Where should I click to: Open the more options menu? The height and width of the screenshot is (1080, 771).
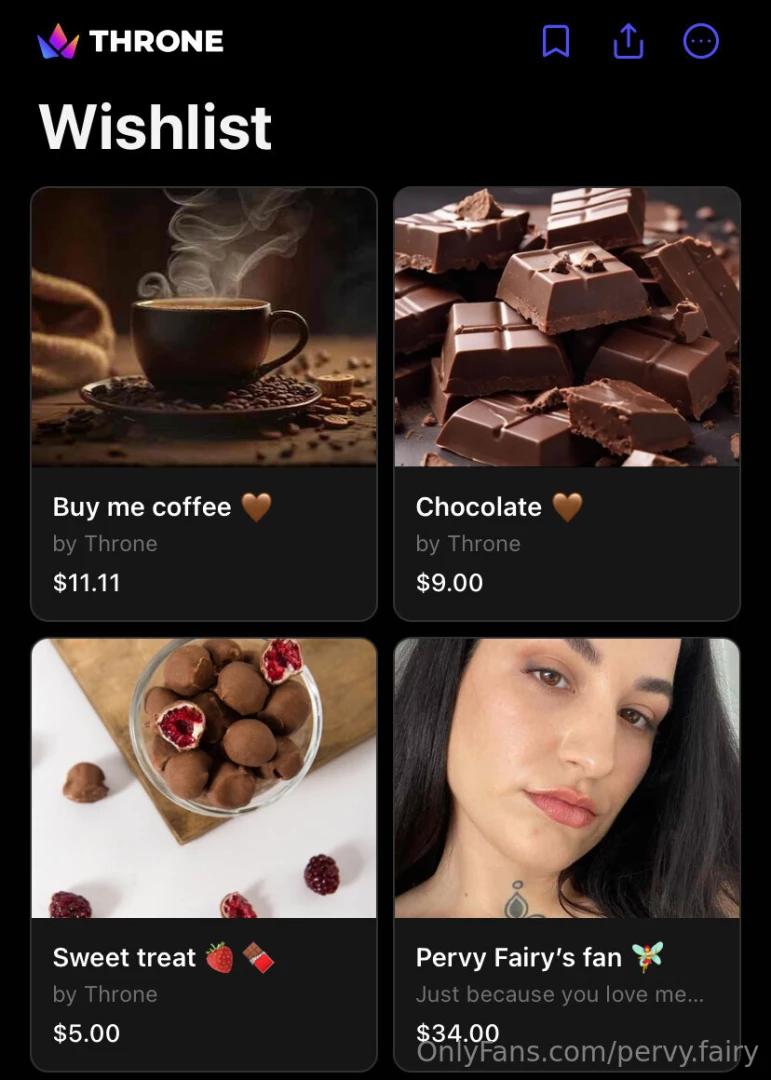(700, 41)
